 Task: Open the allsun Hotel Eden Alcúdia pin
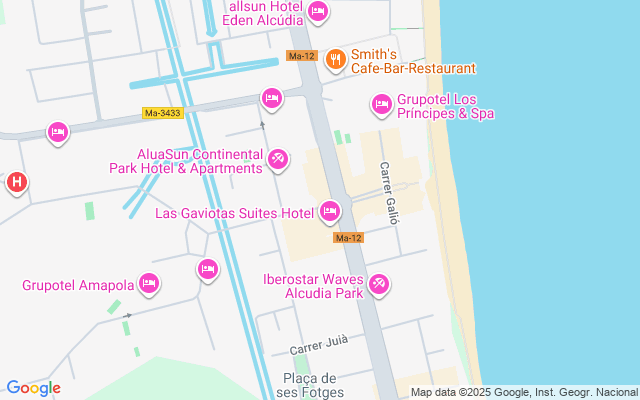pos(318,12)
